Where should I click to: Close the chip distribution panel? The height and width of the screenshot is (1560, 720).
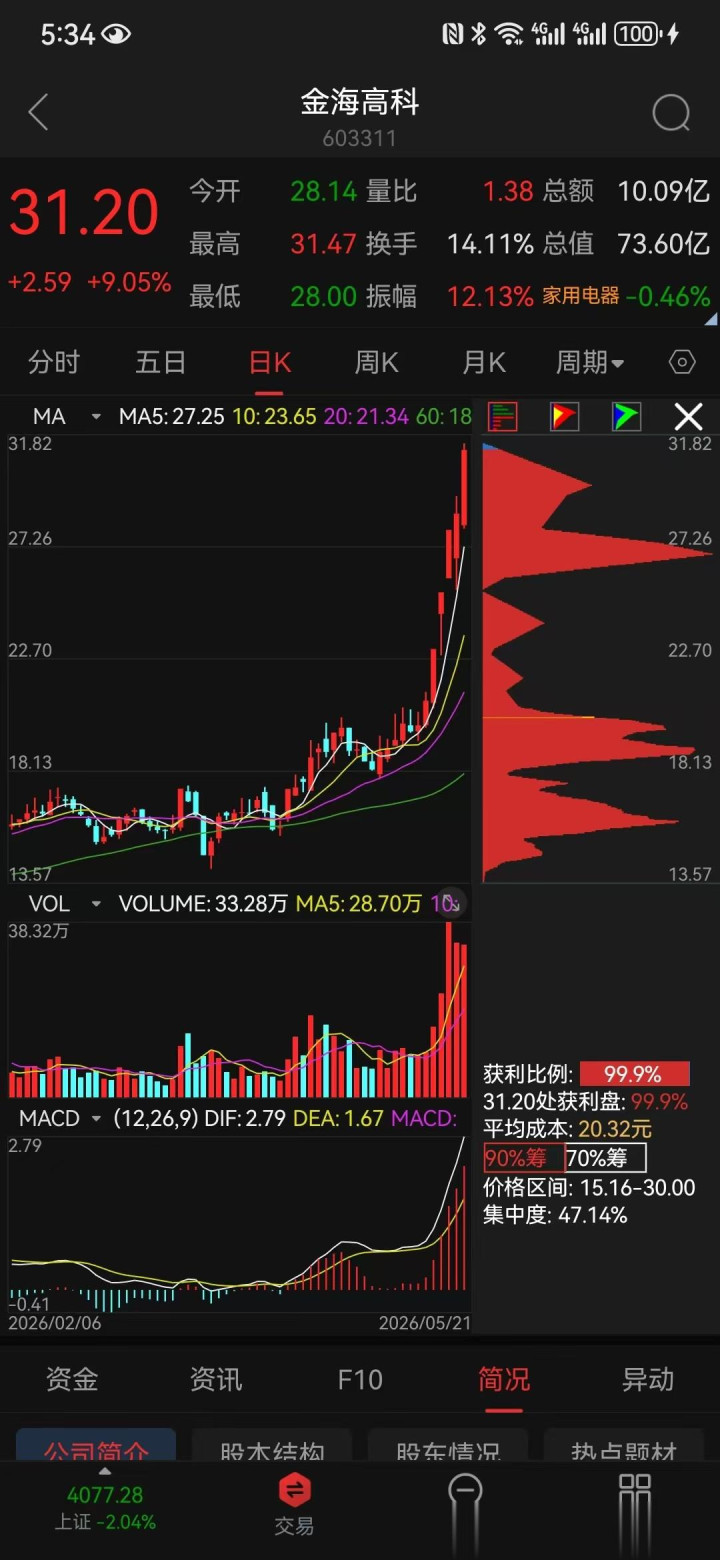pos(688,417)
